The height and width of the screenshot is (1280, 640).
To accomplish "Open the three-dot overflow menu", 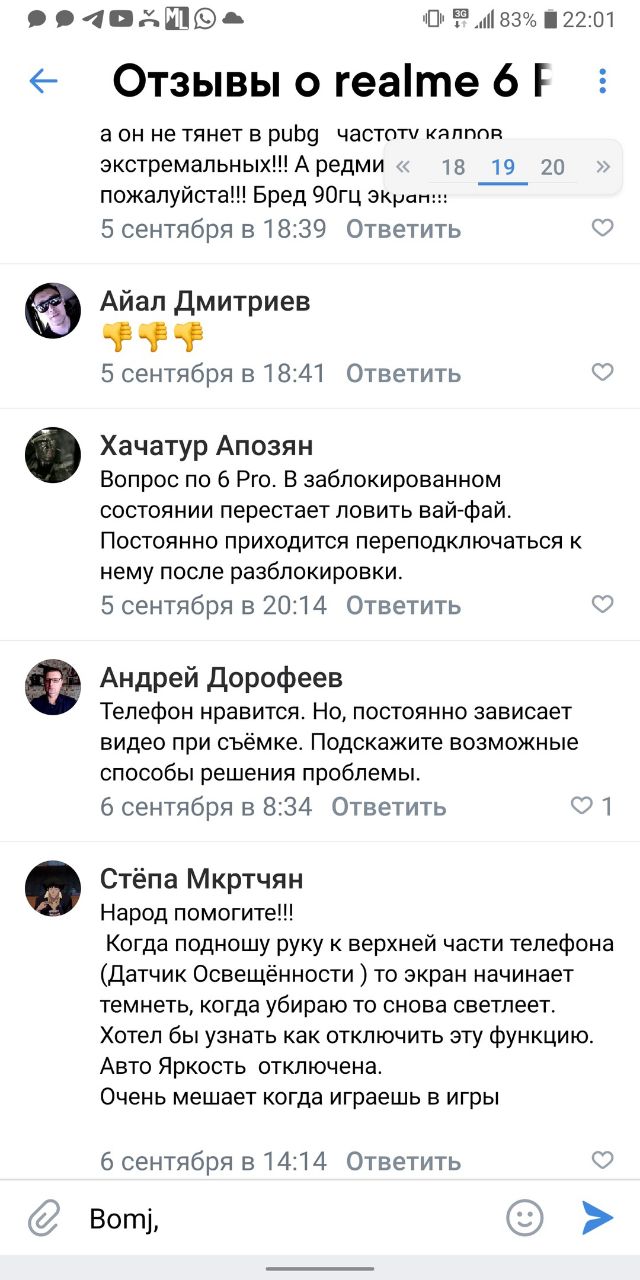I will point(602,81).
